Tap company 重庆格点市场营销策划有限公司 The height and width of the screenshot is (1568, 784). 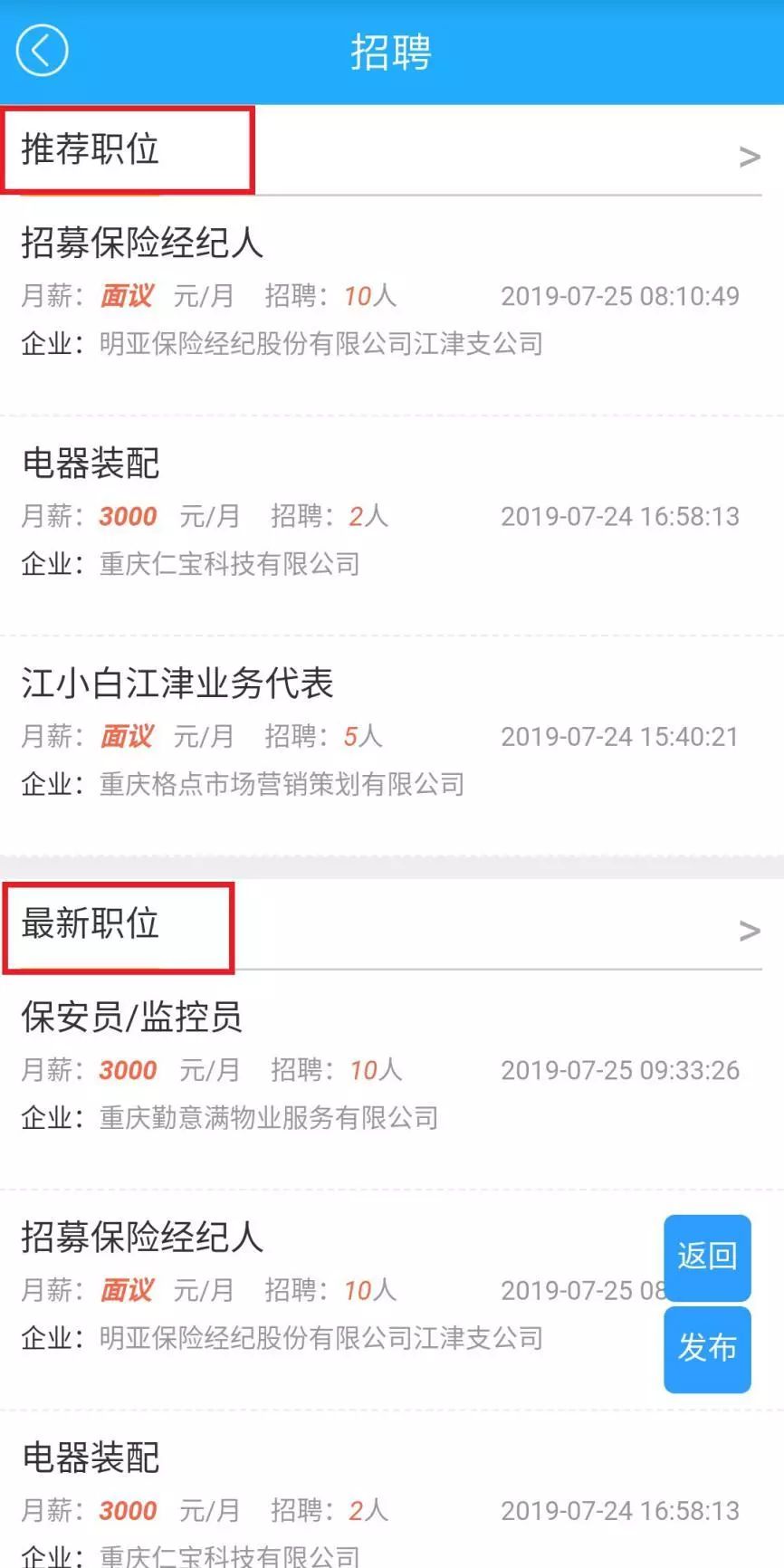point(282,784)
